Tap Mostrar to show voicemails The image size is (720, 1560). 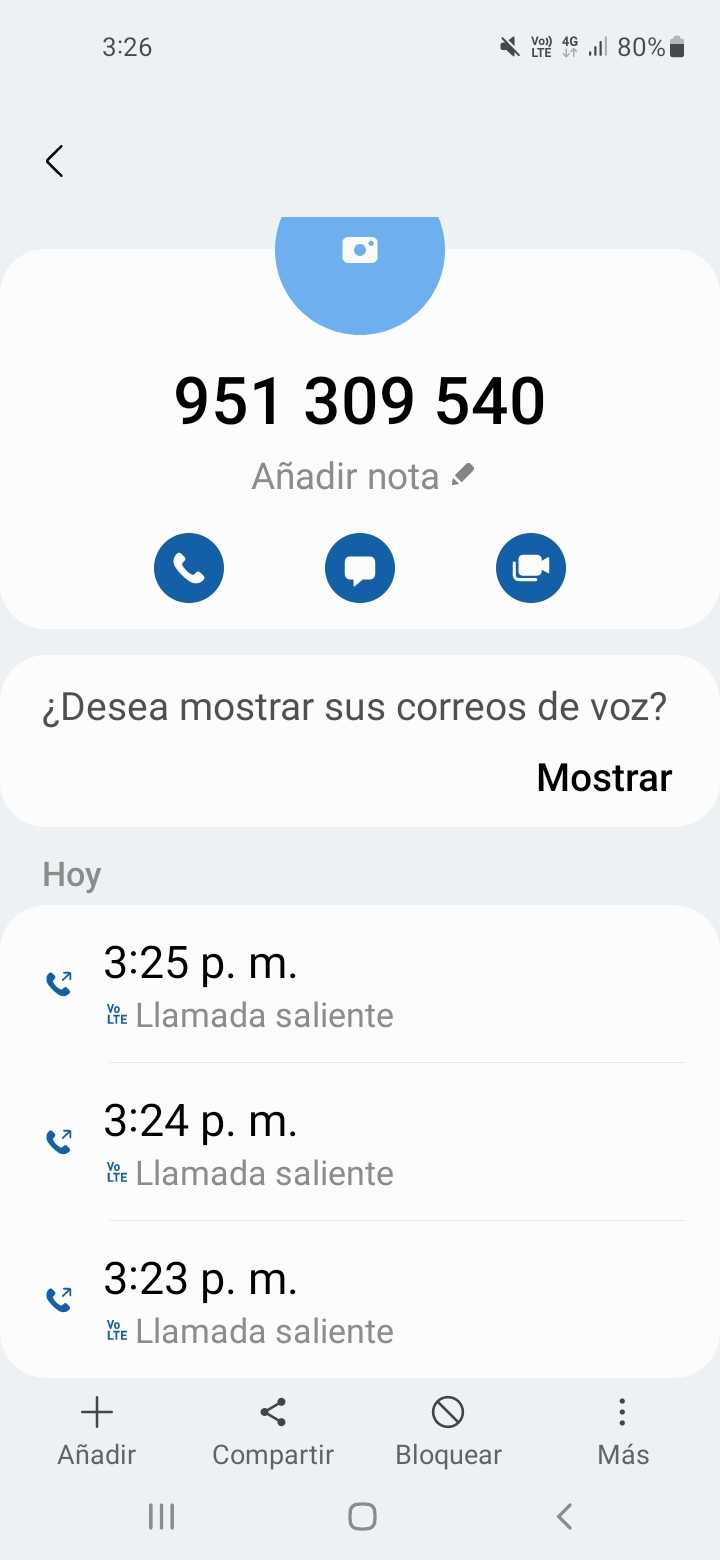click(604, 778)
